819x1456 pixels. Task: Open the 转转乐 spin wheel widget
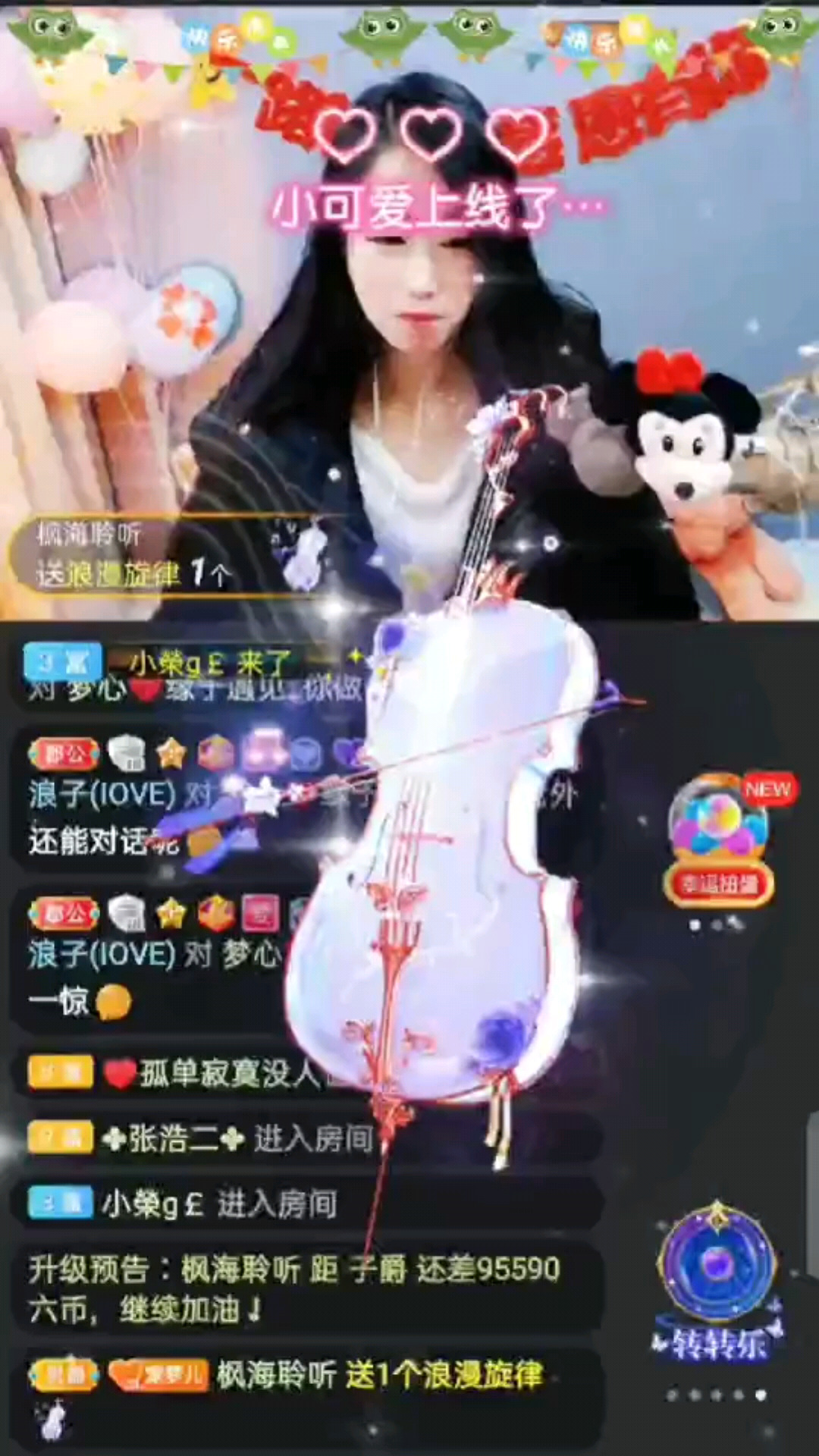716,1282
